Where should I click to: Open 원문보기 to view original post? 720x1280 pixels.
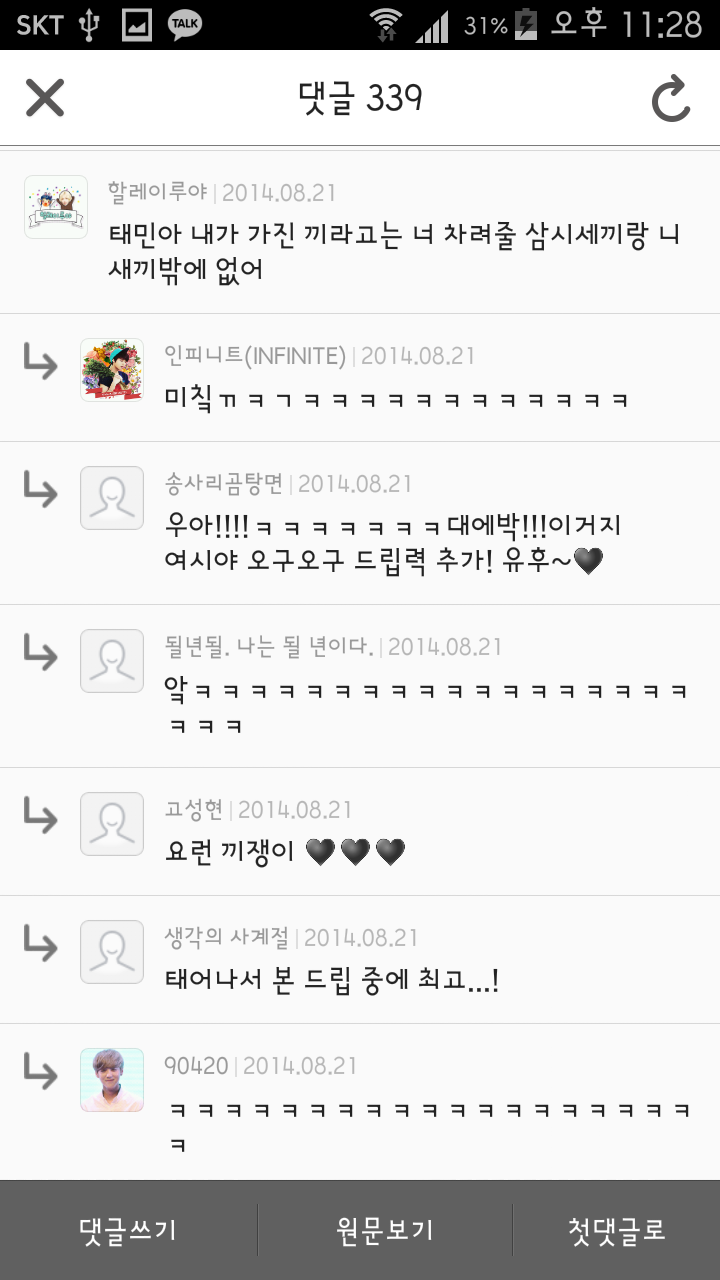386,1230
